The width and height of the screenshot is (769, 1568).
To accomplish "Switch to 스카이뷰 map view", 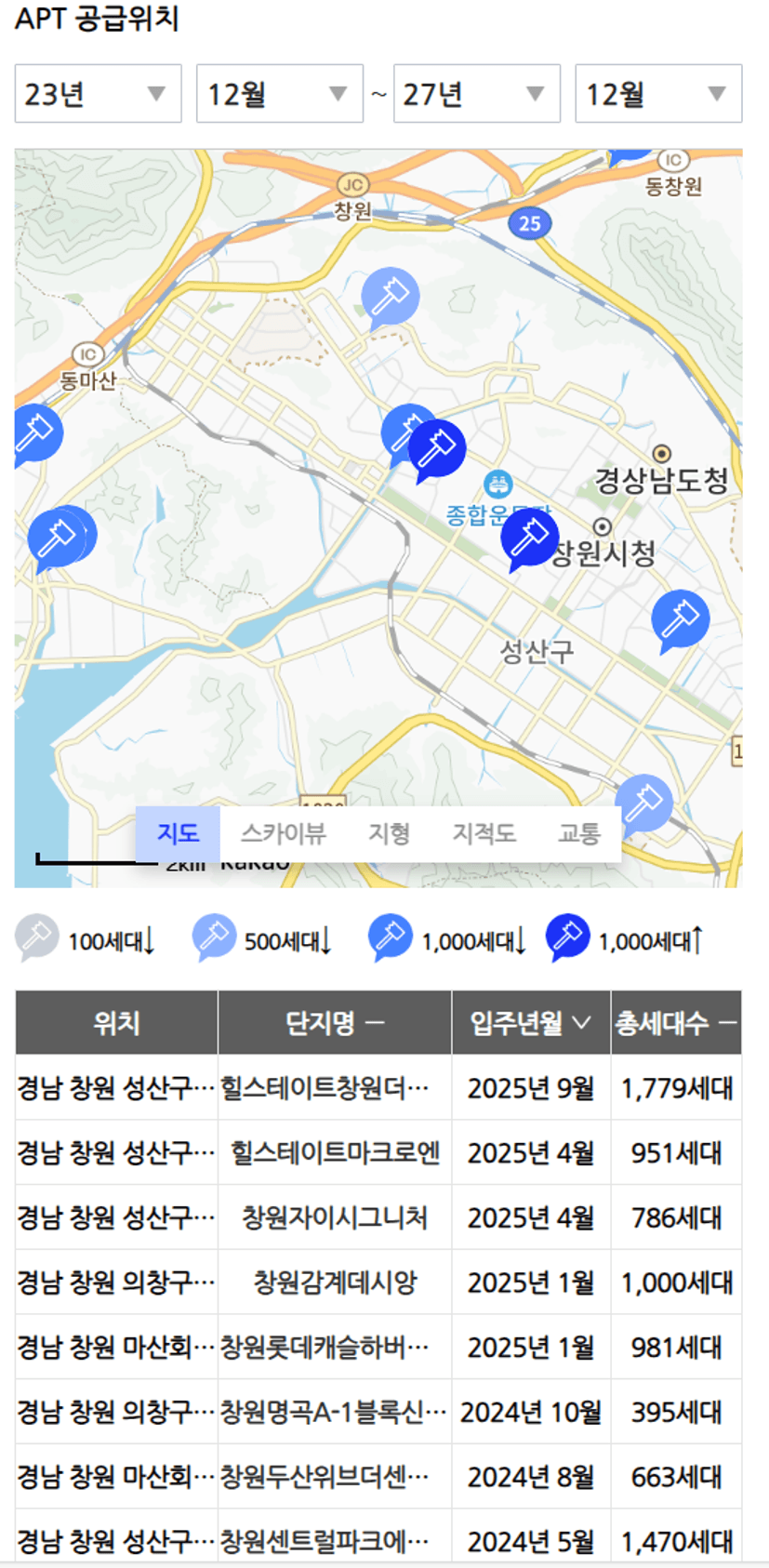I will (283, 833).
